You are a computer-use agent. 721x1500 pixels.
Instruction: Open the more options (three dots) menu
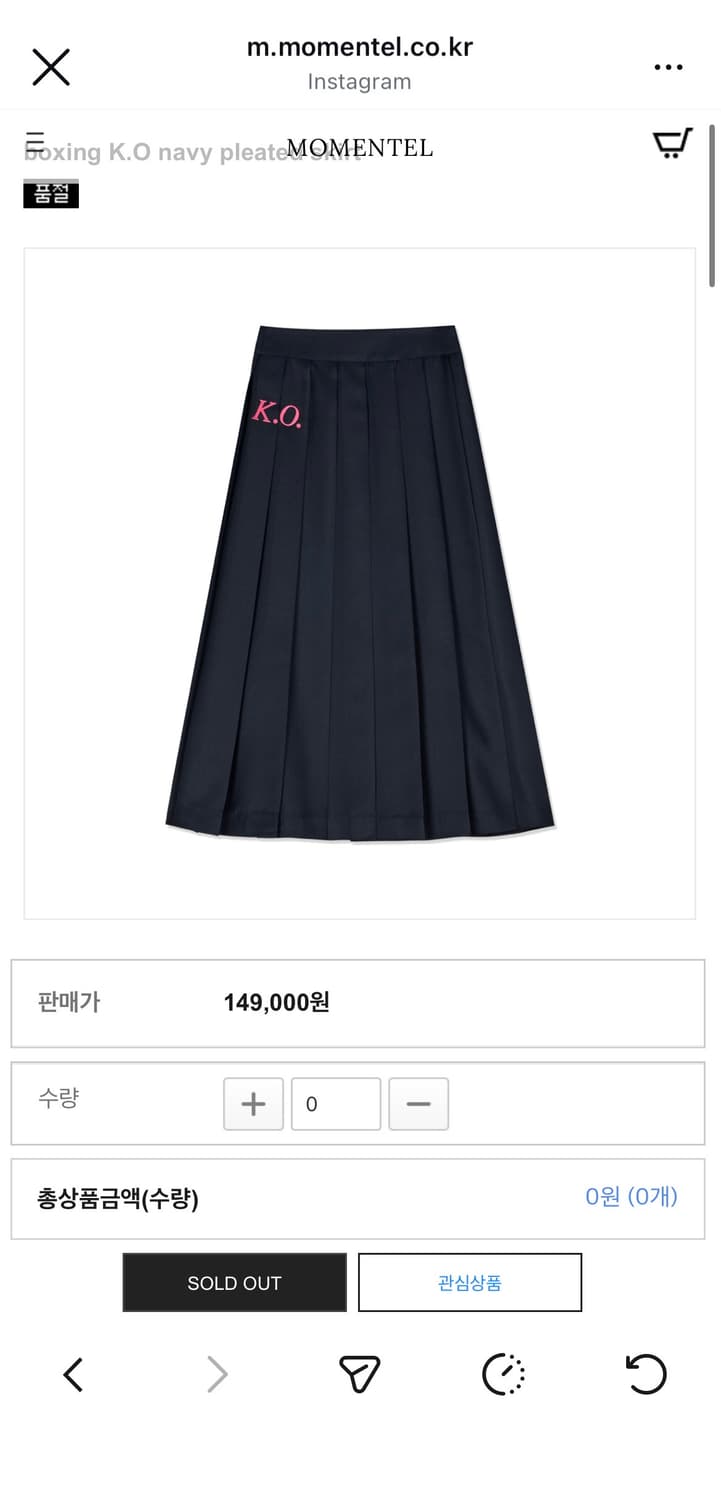click(667, 66)
